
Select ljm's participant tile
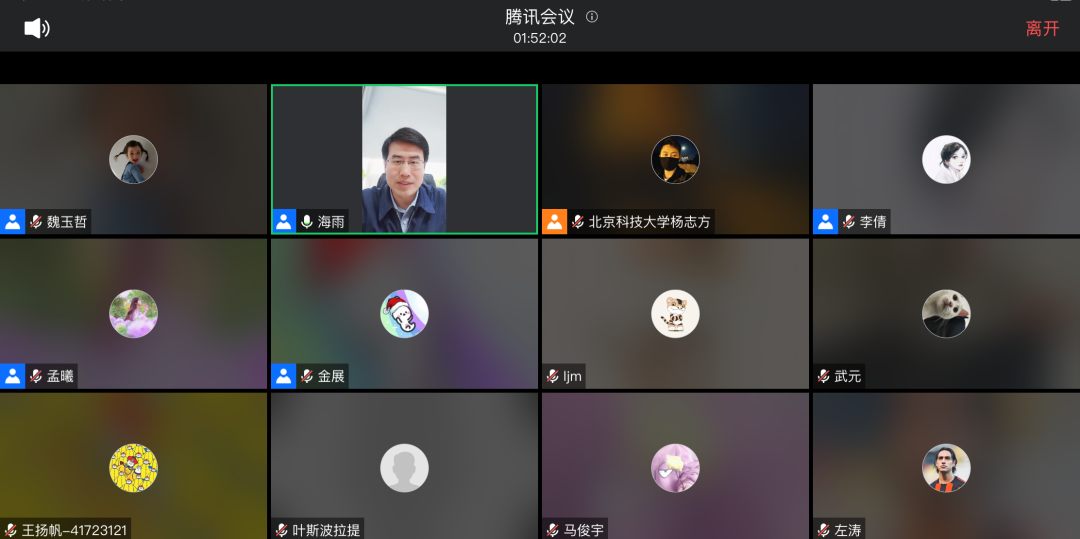click(675, 313)
